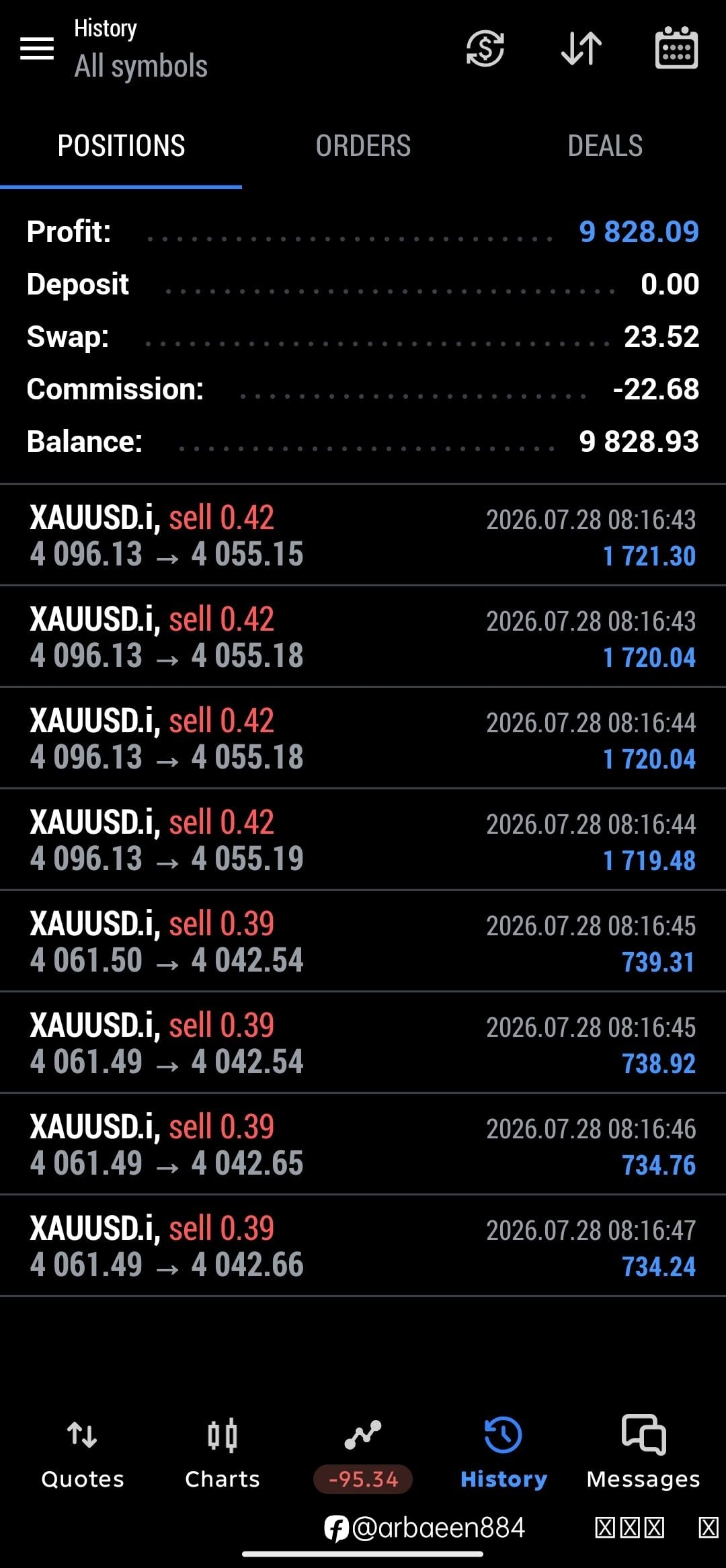Open the position with profit 734.24
Viewport: 726px width, 1568px height.
pos(363,1246)
